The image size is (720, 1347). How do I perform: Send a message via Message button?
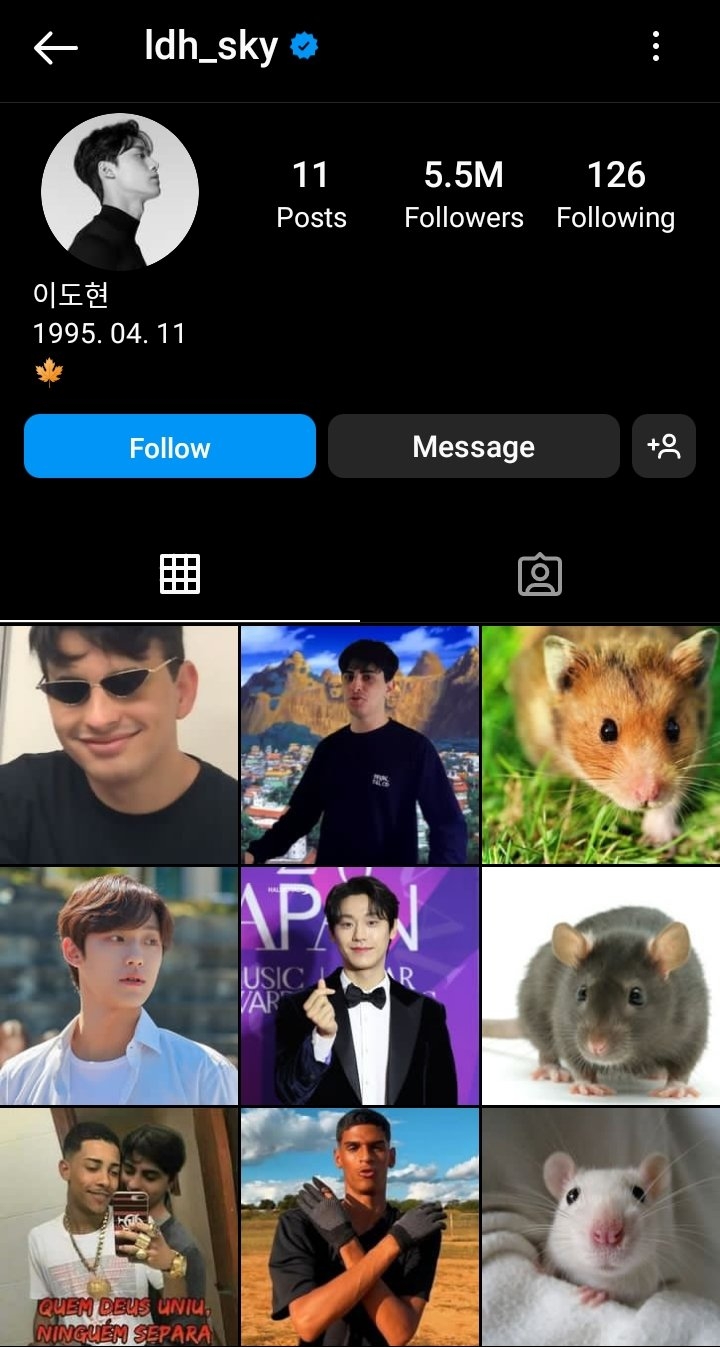[474, 446]
